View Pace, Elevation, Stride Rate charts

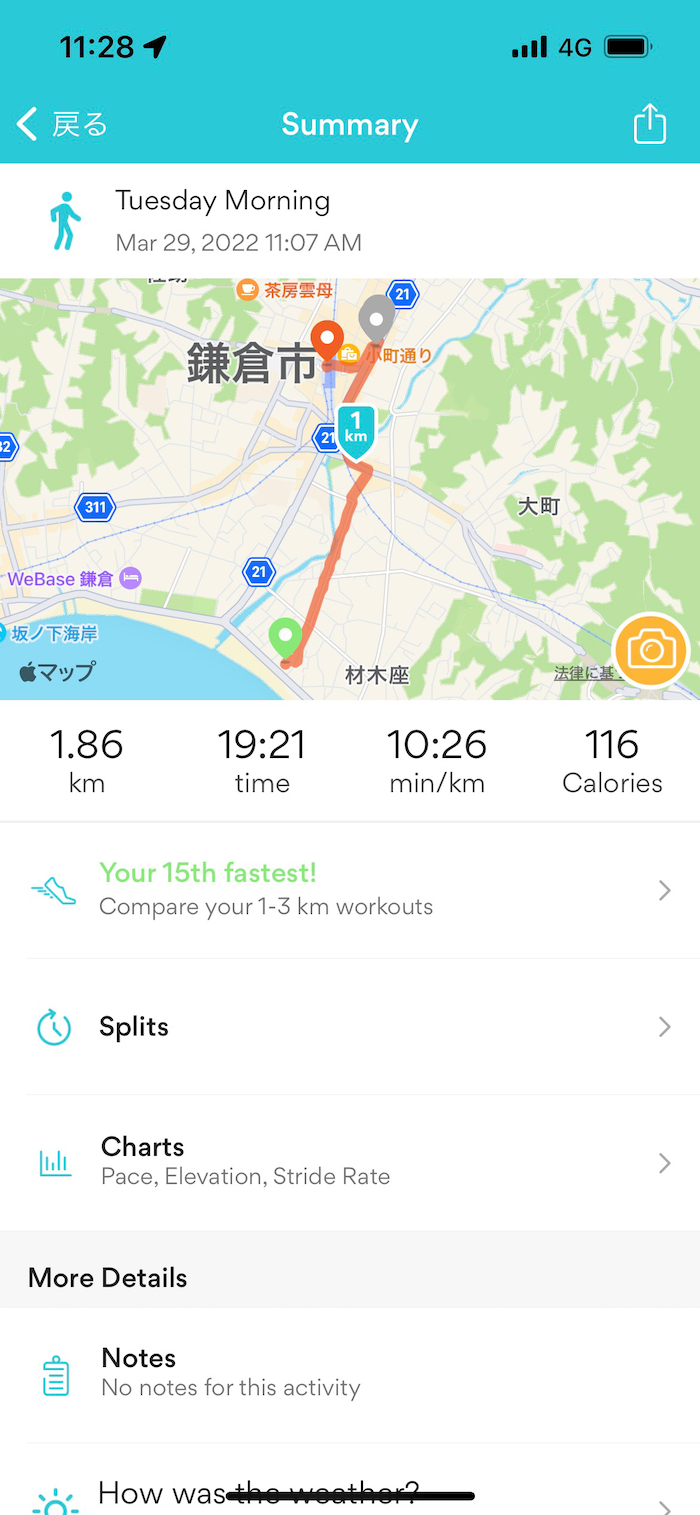(x=350, y=1161)
